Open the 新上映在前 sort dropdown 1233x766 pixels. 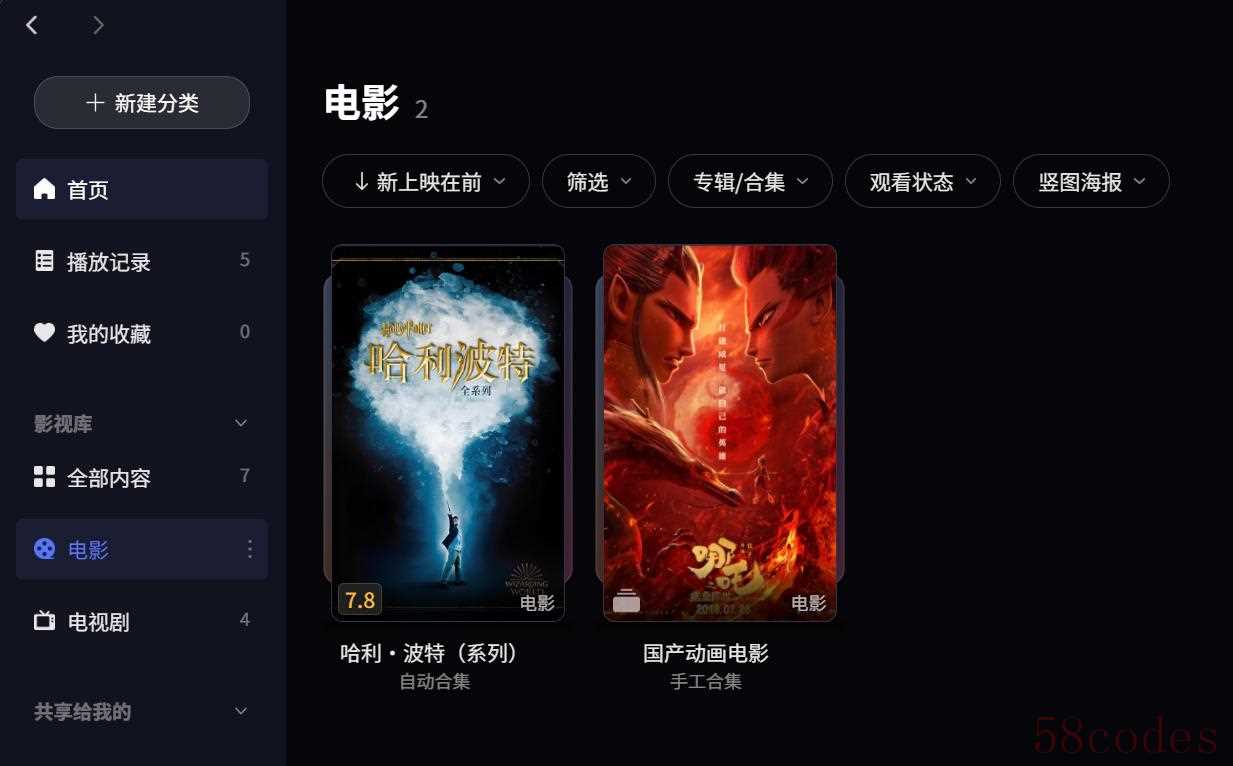(426, 181)
